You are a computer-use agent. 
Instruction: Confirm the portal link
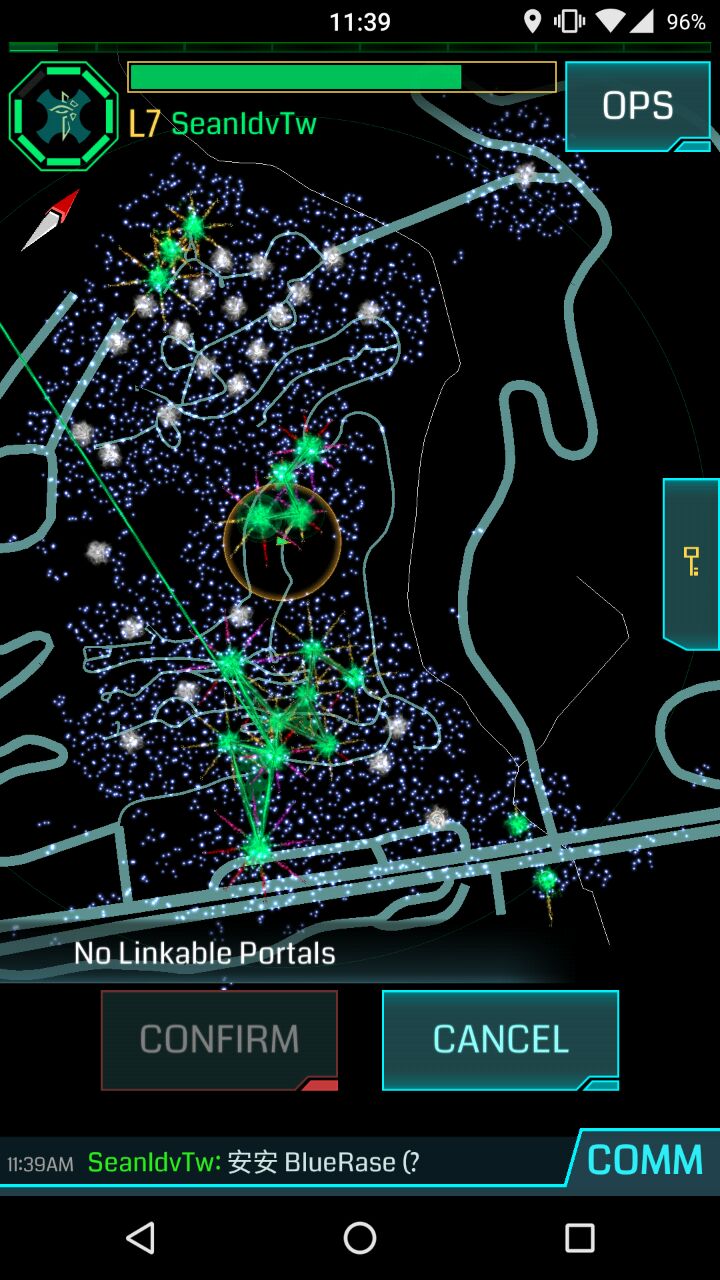(x=219, y=1040)
